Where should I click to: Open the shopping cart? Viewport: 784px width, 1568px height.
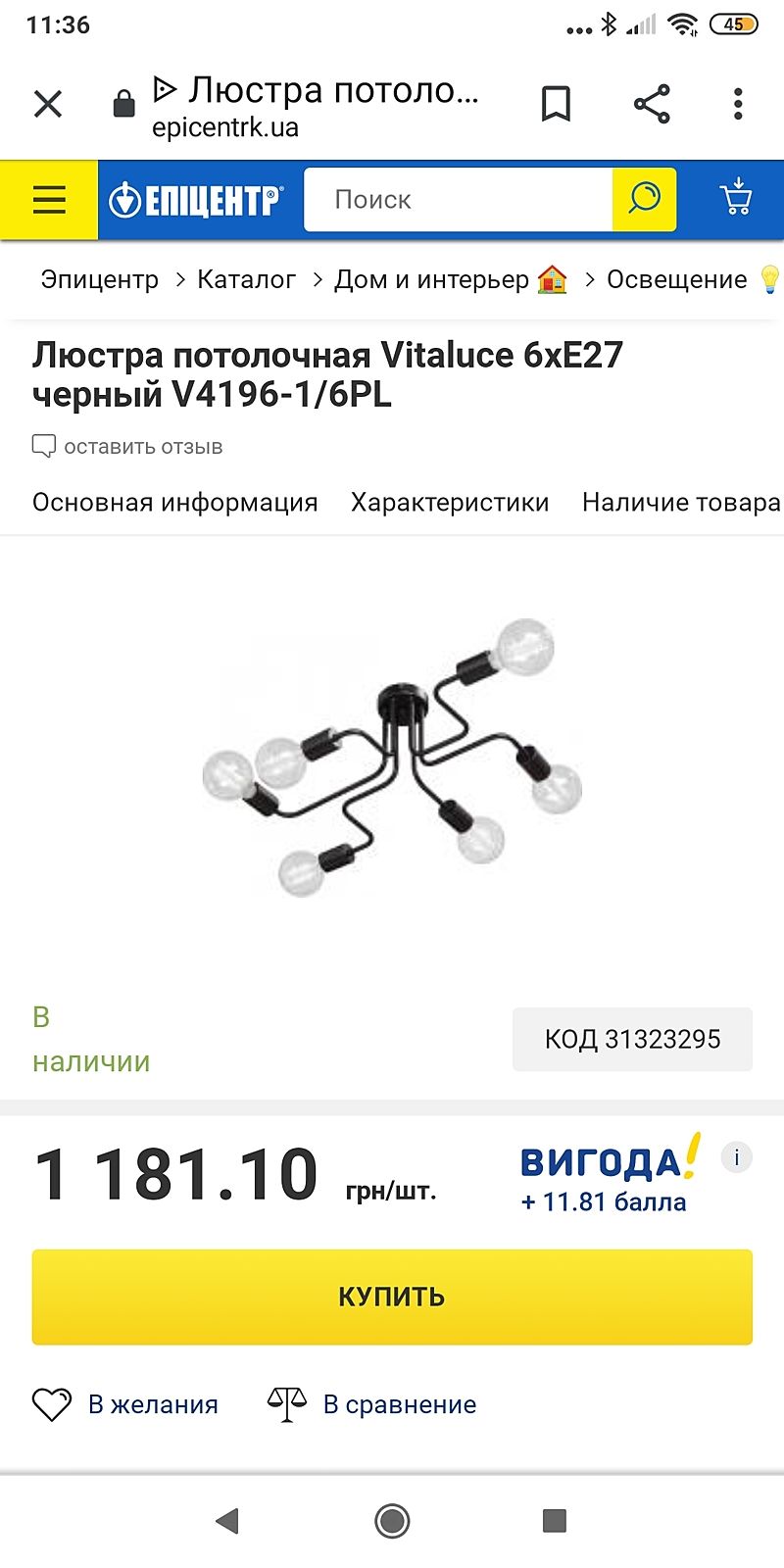click(736, 199)
